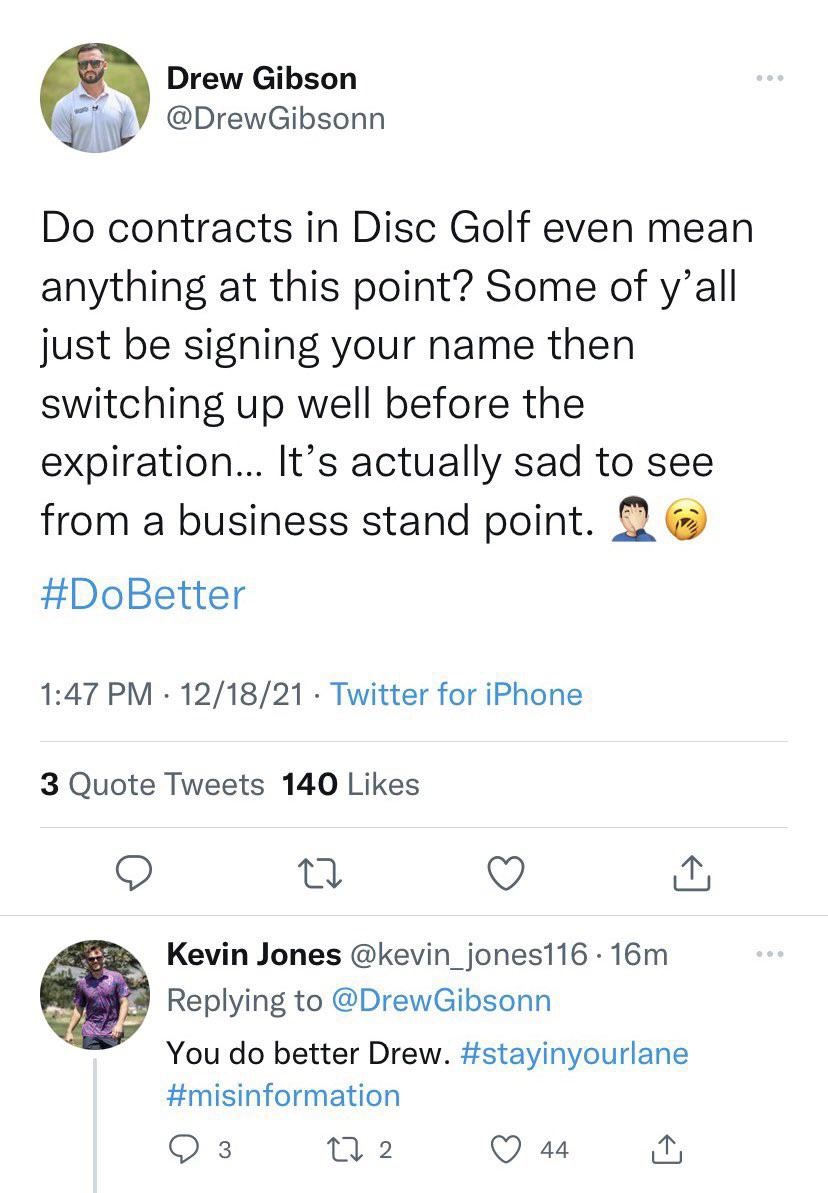This screenshot has height=1193, width=828.
Task: Click the retweet icon on Drew Gibson's tweet
Action: click(x=320, y=872)
